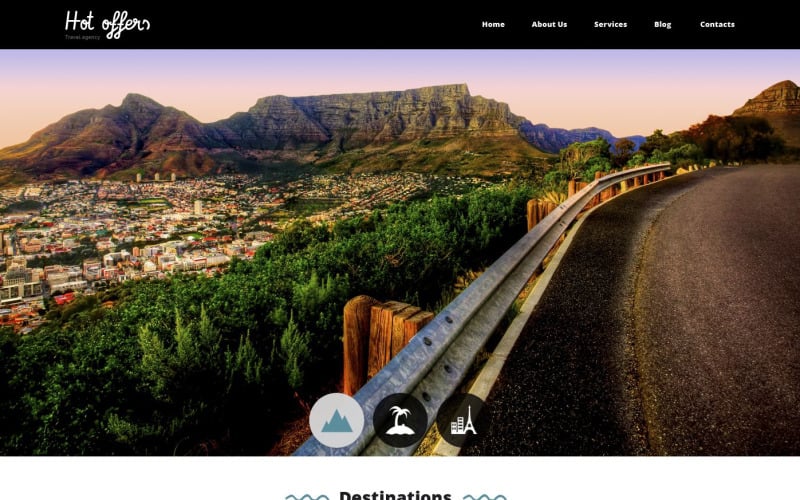Visit the Blog section
Screen dimensions: 800x500
point(662,24)
